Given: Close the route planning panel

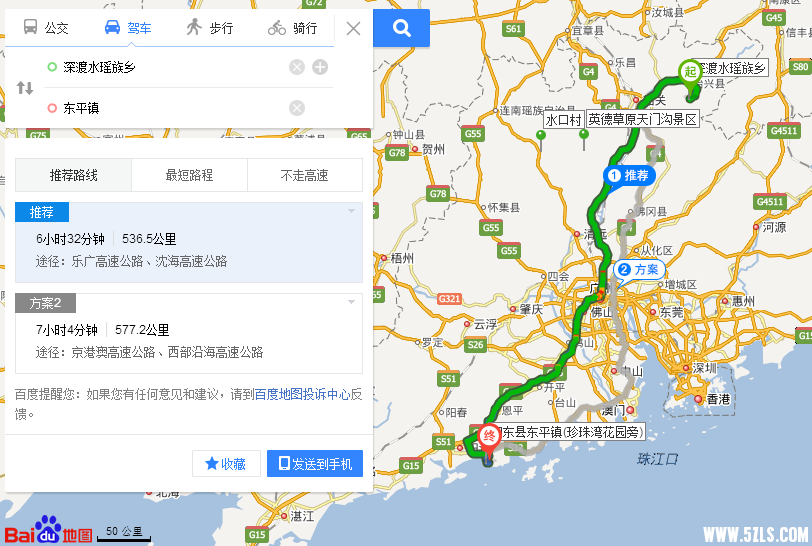Looking at the screenshot, I should click(x=353, y=28).
